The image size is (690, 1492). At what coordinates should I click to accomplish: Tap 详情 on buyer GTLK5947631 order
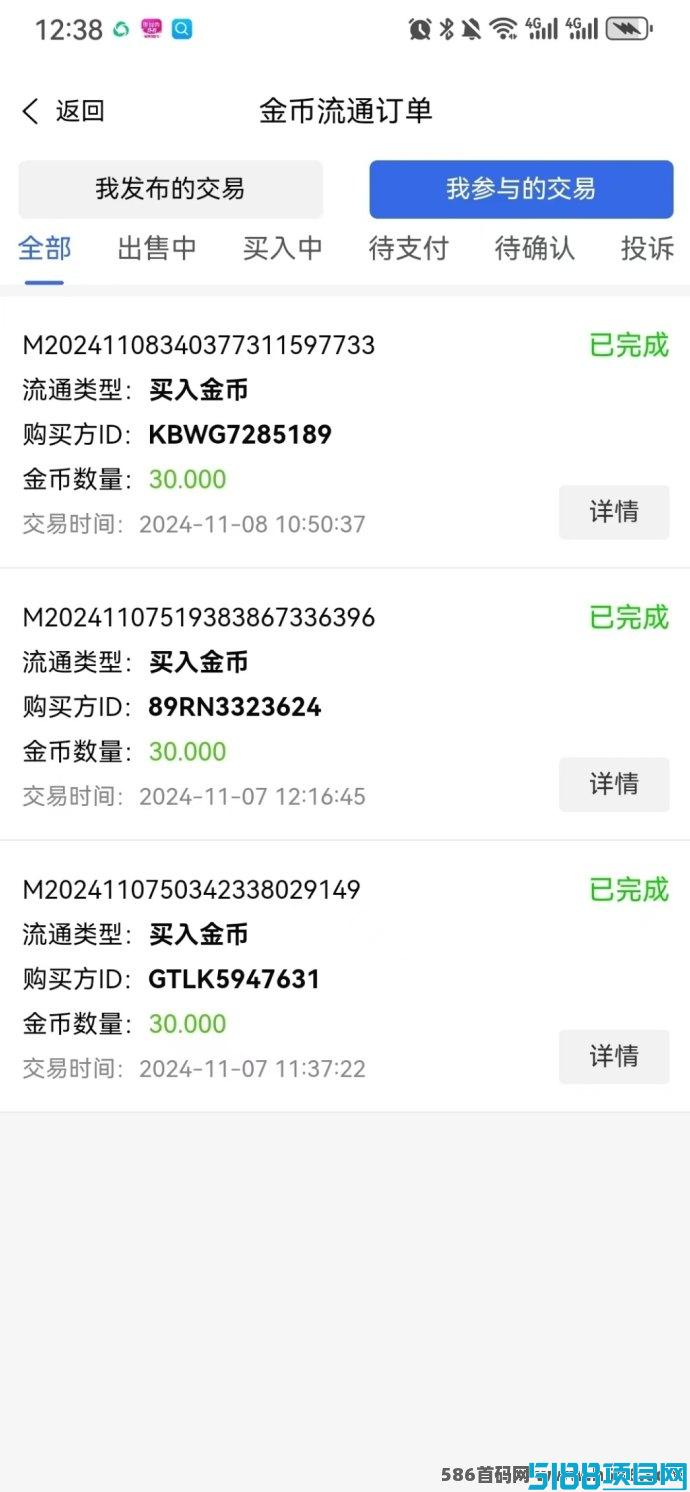(614, 1056)
